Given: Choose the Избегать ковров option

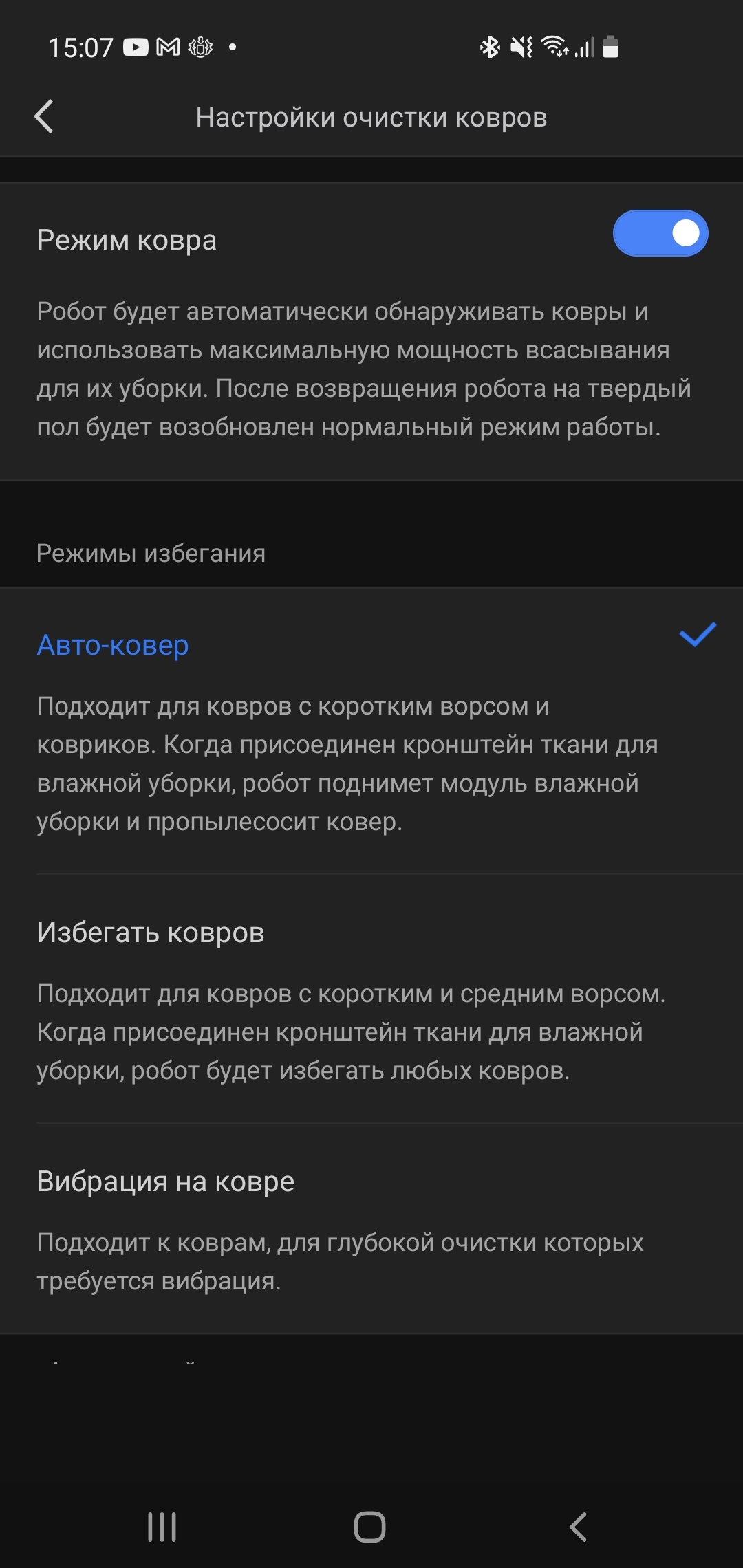Looking at the screenshot, I should click(151, 933).
